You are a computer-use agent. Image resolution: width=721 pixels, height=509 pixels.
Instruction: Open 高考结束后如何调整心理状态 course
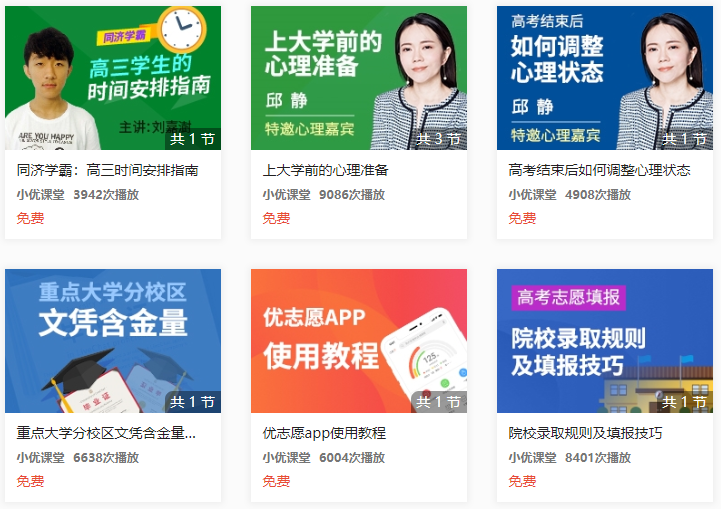599,170
